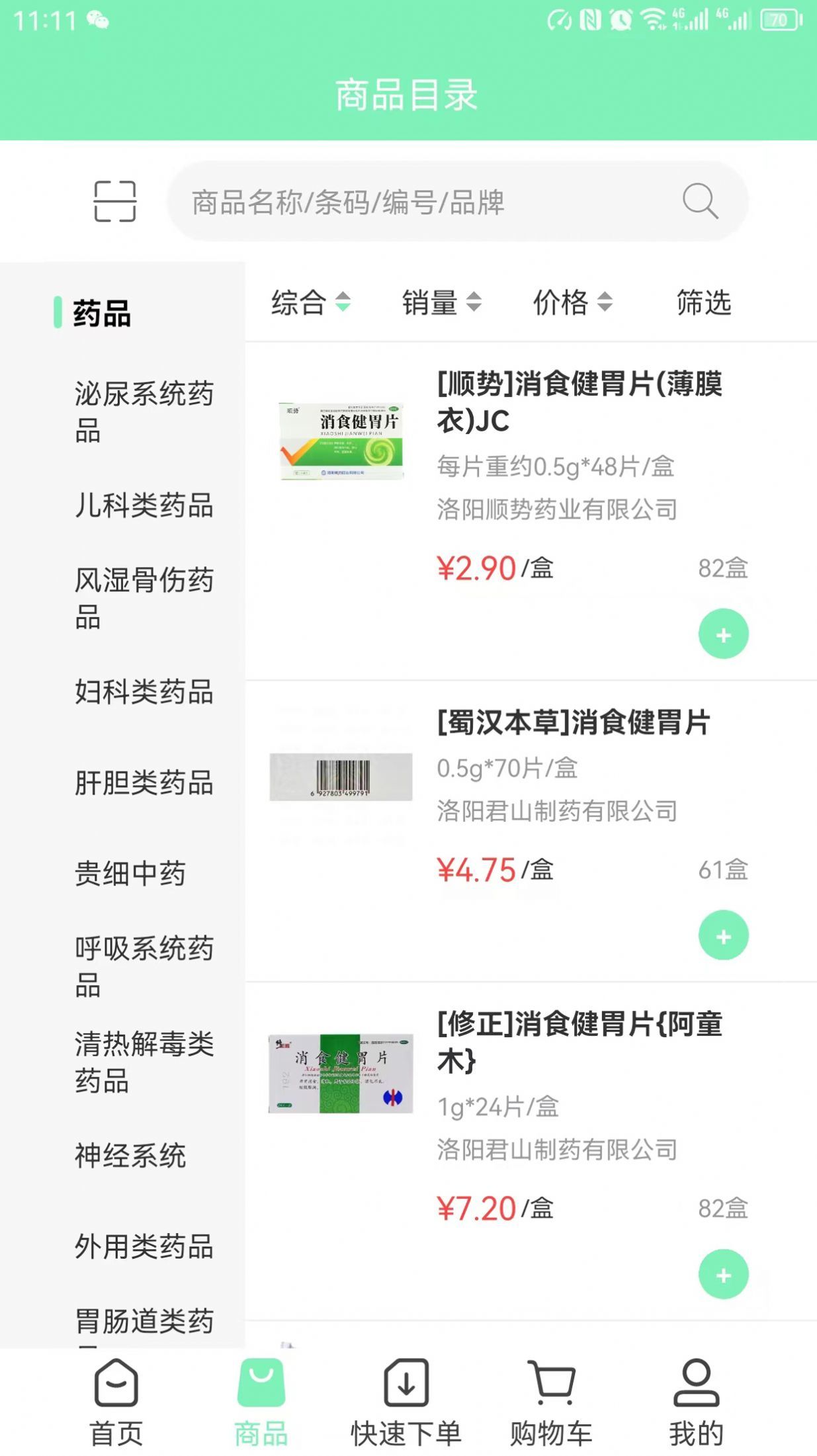817x1456 pixels.
Task: Open the [蜀汉本草]消食健胃片 product details
Action: [573, 722]
